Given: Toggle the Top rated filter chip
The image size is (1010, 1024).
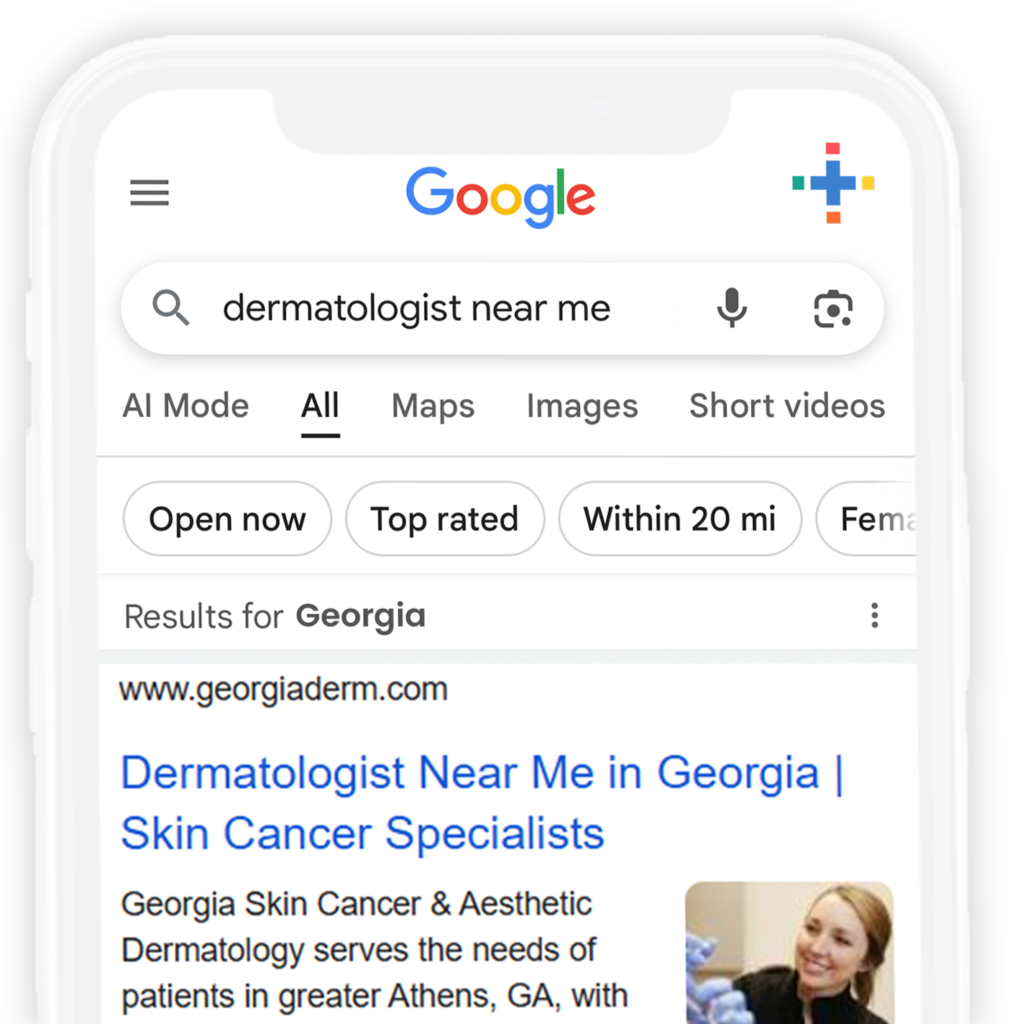Looking at the screenshot, I should (x=444, y=518).
